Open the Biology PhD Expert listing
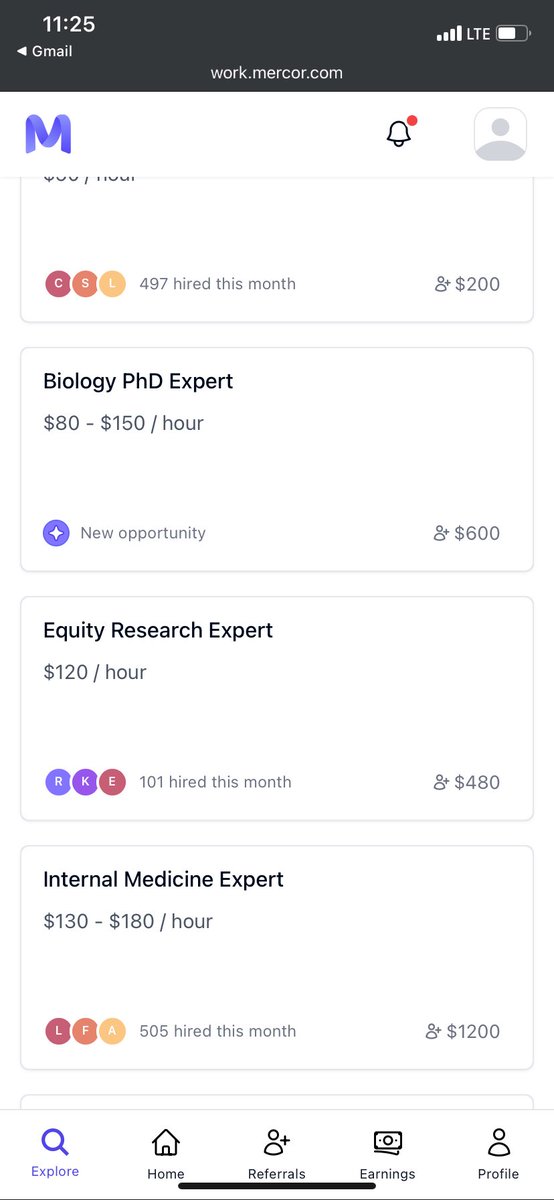 [x=277, y=459]
